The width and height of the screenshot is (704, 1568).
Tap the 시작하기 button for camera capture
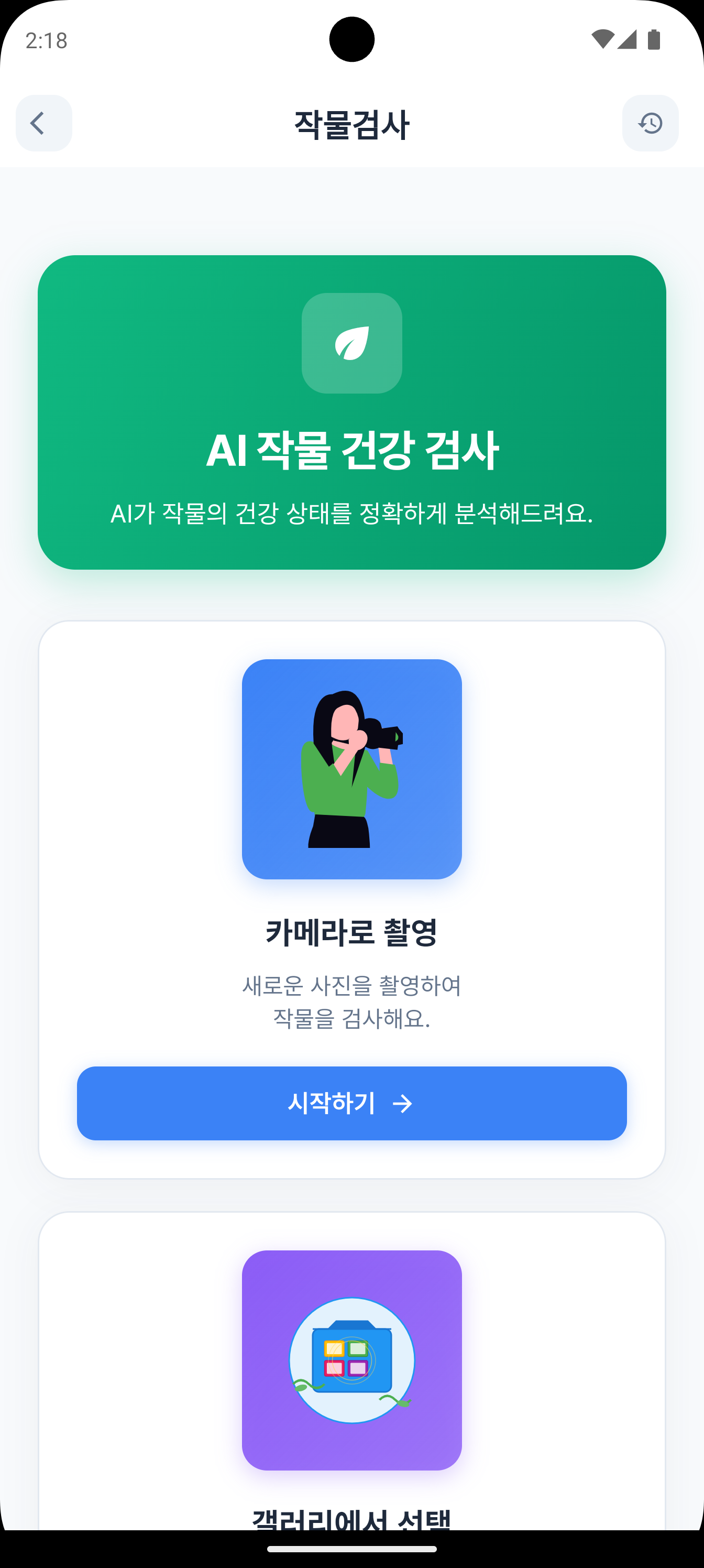(351, 1103)
